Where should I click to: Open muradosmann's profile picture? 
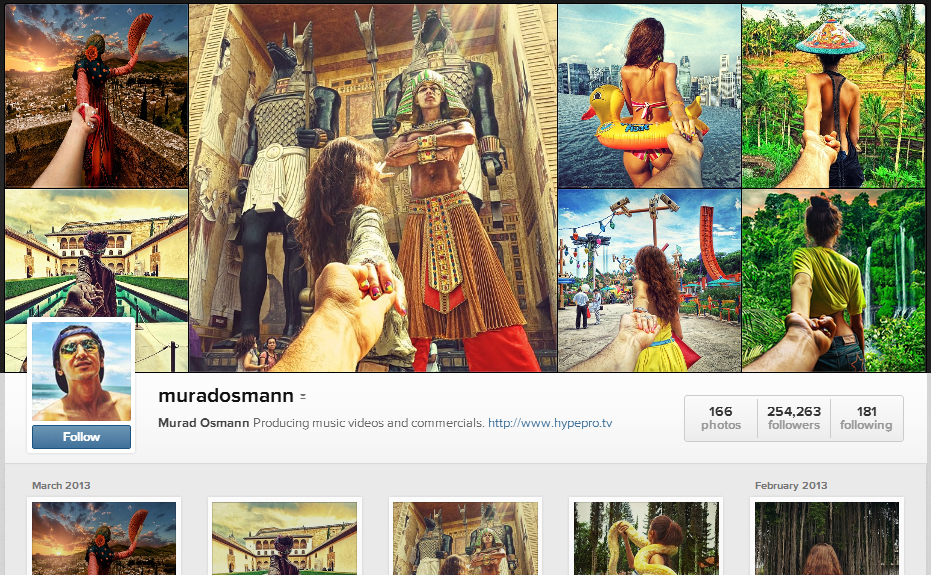click(x=81, y=371)
